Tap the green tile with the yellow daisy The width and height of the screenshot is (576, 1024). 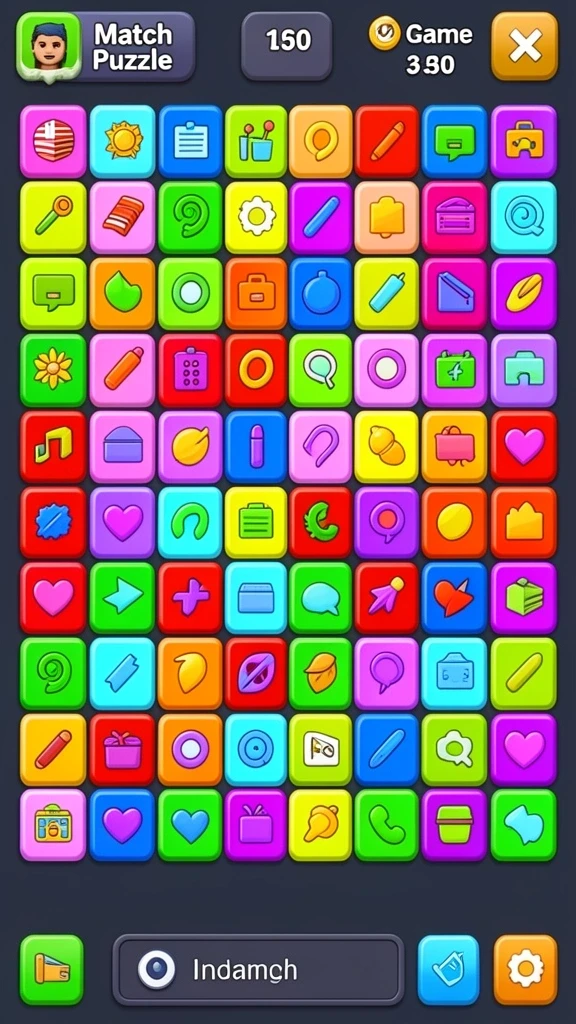tap(53, 370)
